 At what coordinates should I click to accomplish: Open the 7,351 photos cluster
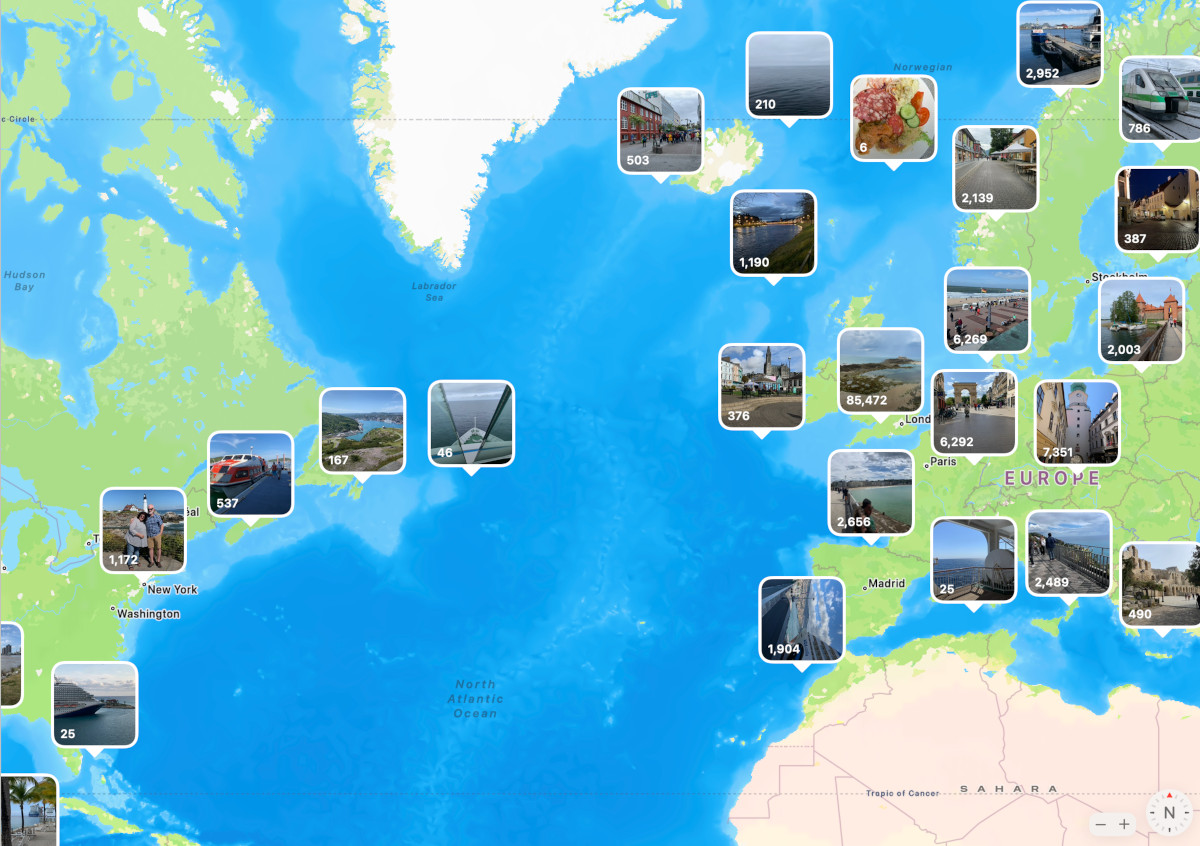pos(1077,423)
